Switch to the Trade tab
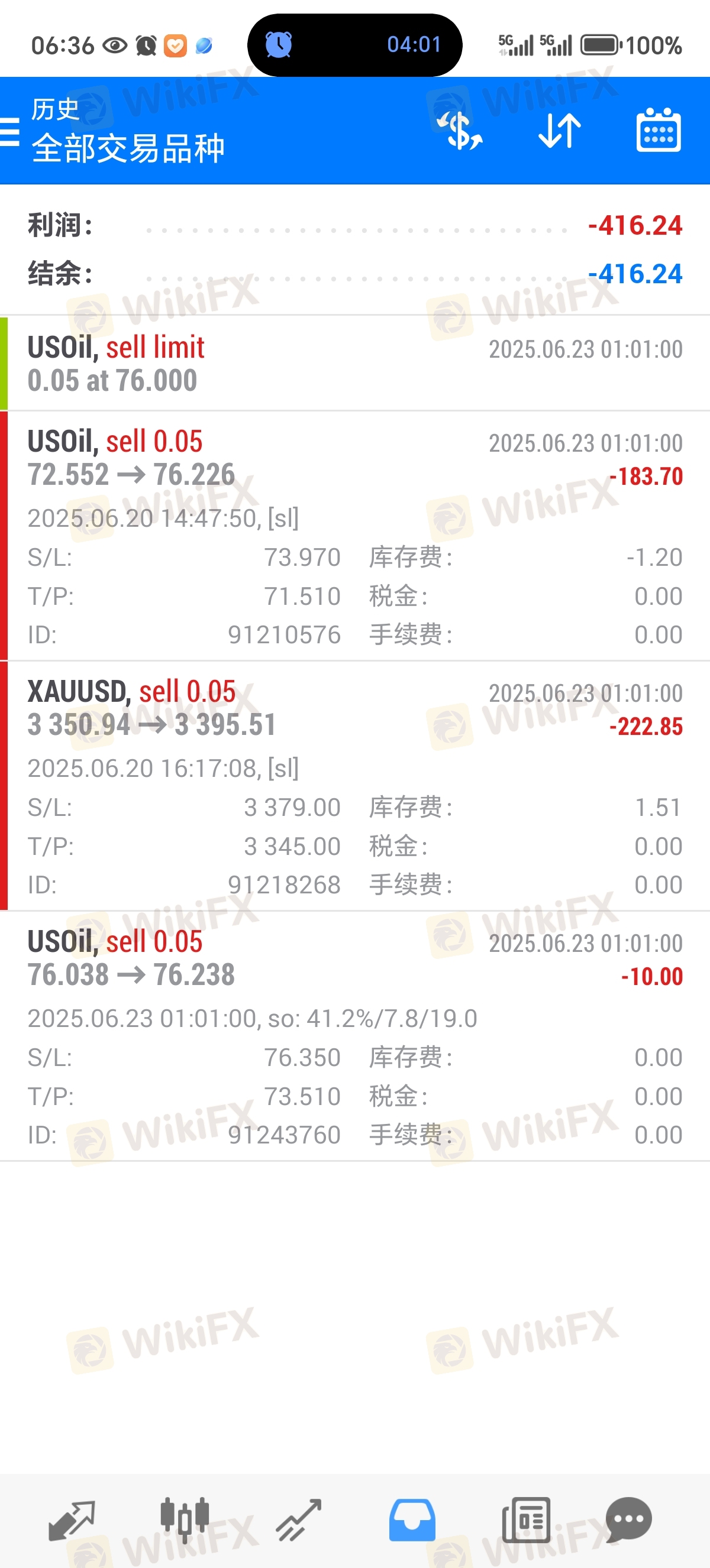Image resolution: width=710 pixels, height=1568 pixels. (x=298, y=1520)
